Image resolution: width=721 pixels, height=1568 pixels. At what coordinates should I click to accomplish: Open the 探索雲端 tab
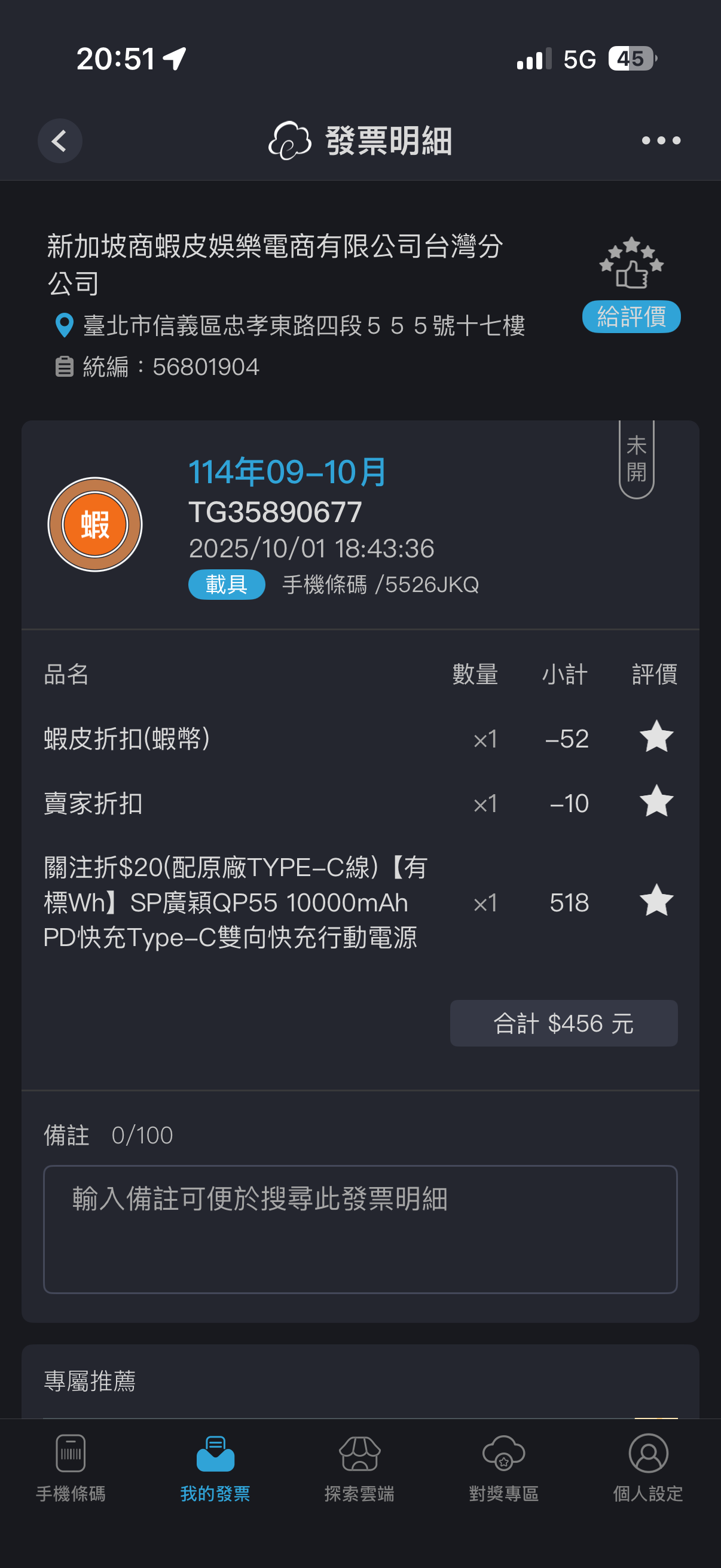pos(359,1468)
